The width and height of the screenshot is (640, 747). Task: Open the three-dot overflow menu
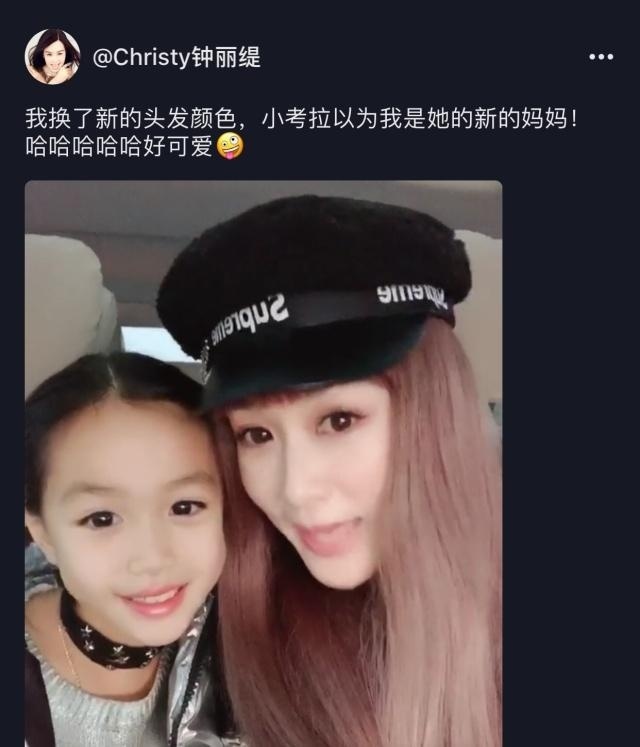600,57
